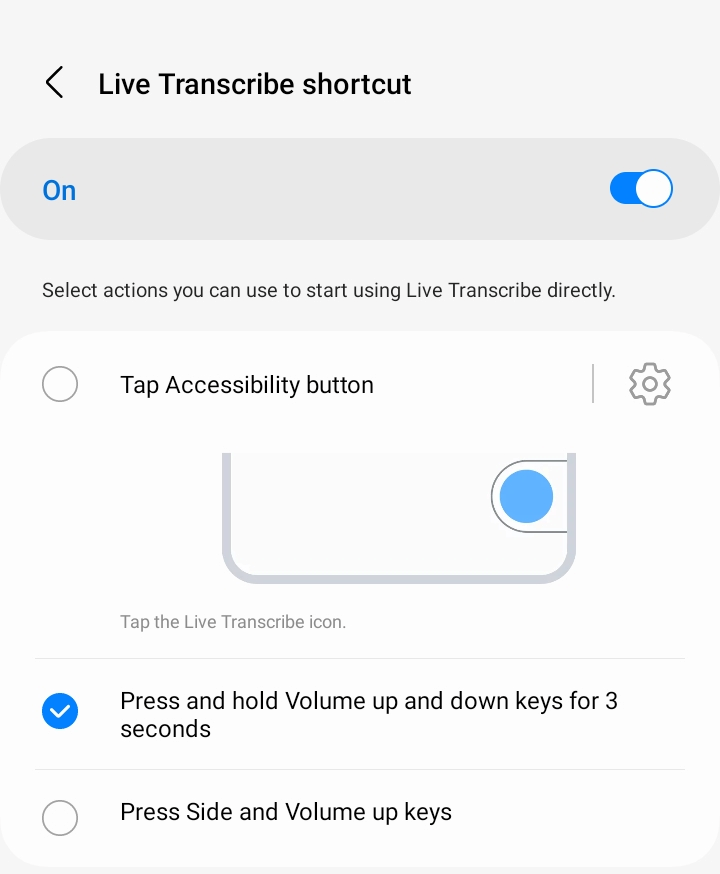The width and height of the screenshot is (720, 874).
Task: Select Press Side and Volume up keys
Action: click(60, 818)
